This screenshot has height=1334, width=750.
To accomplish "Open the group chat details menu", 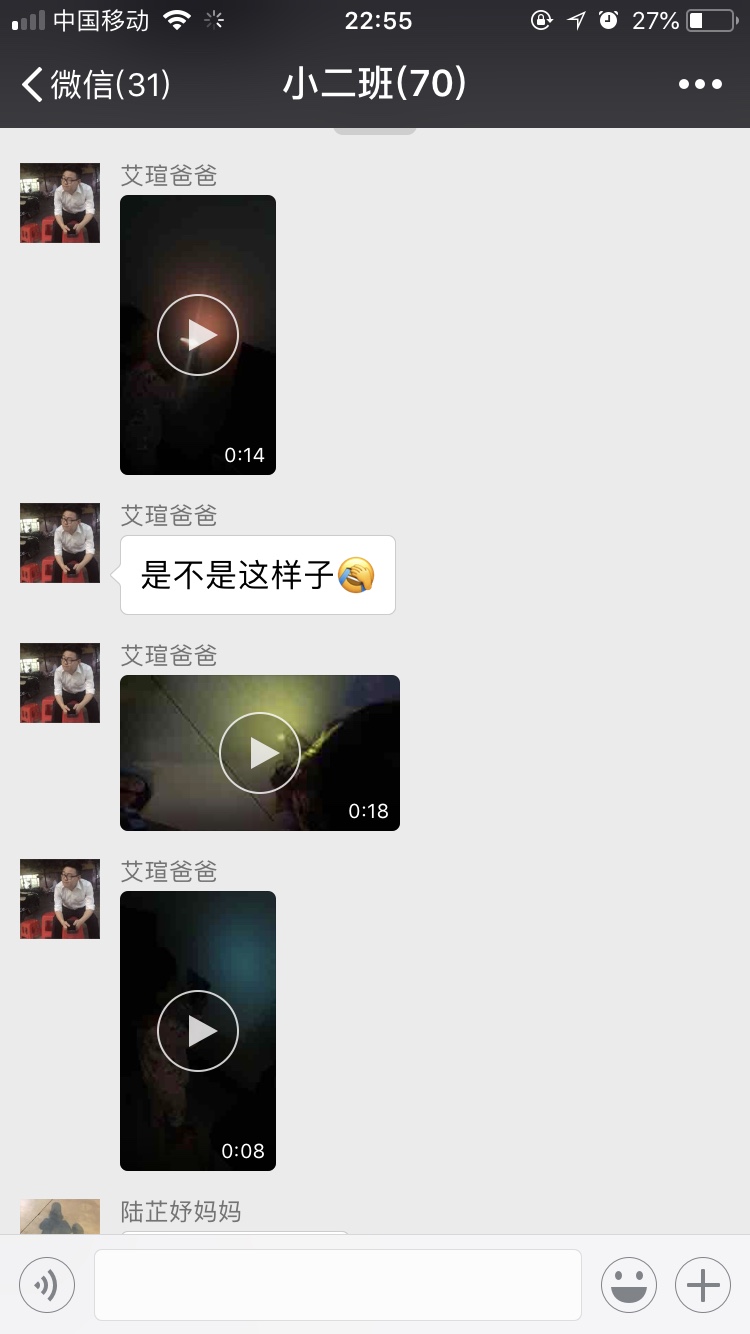I will tap(700, 85).
